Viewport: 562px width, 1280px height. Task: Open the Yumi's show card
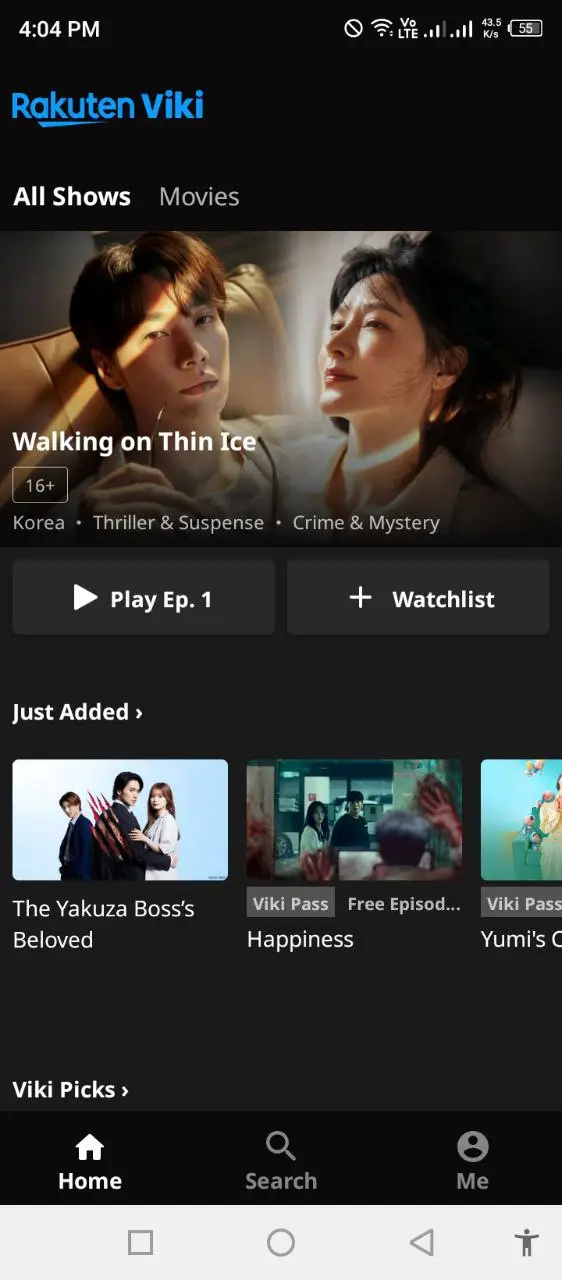521,856
